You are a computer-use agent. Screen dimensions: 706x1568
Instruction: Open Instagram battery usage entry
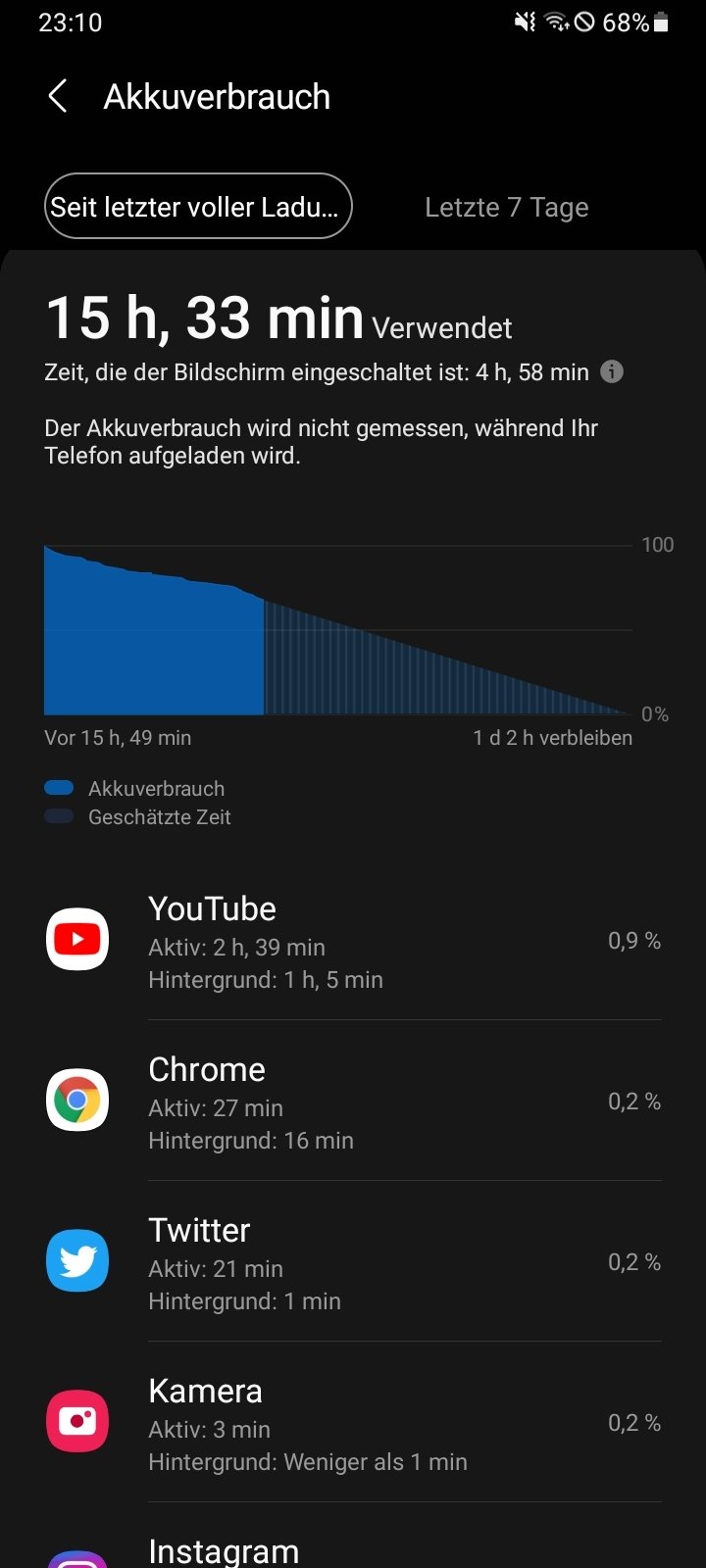pos(353,1537)
